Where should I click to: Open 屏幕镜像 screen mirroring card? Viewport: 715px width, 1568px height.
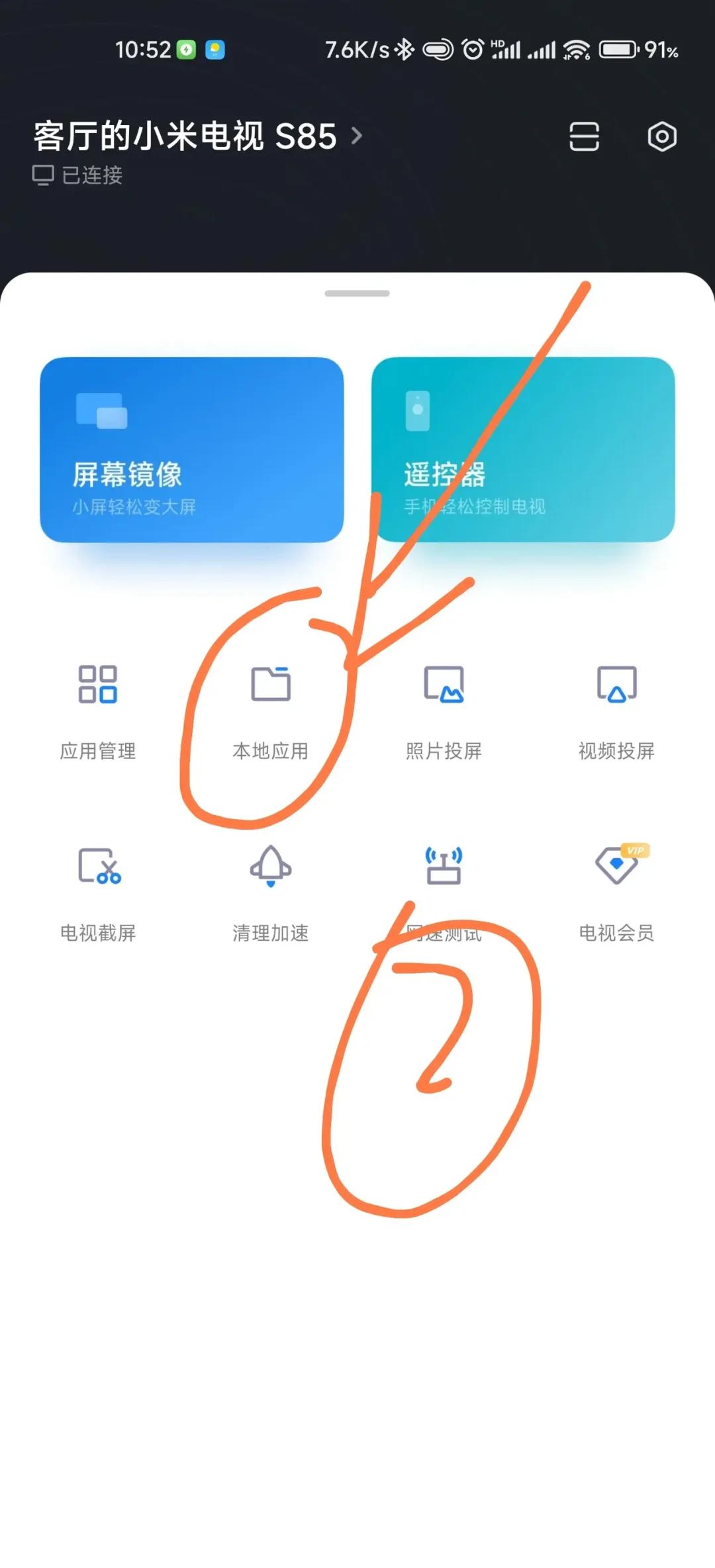pyautogui.click(x=192, y=448)
